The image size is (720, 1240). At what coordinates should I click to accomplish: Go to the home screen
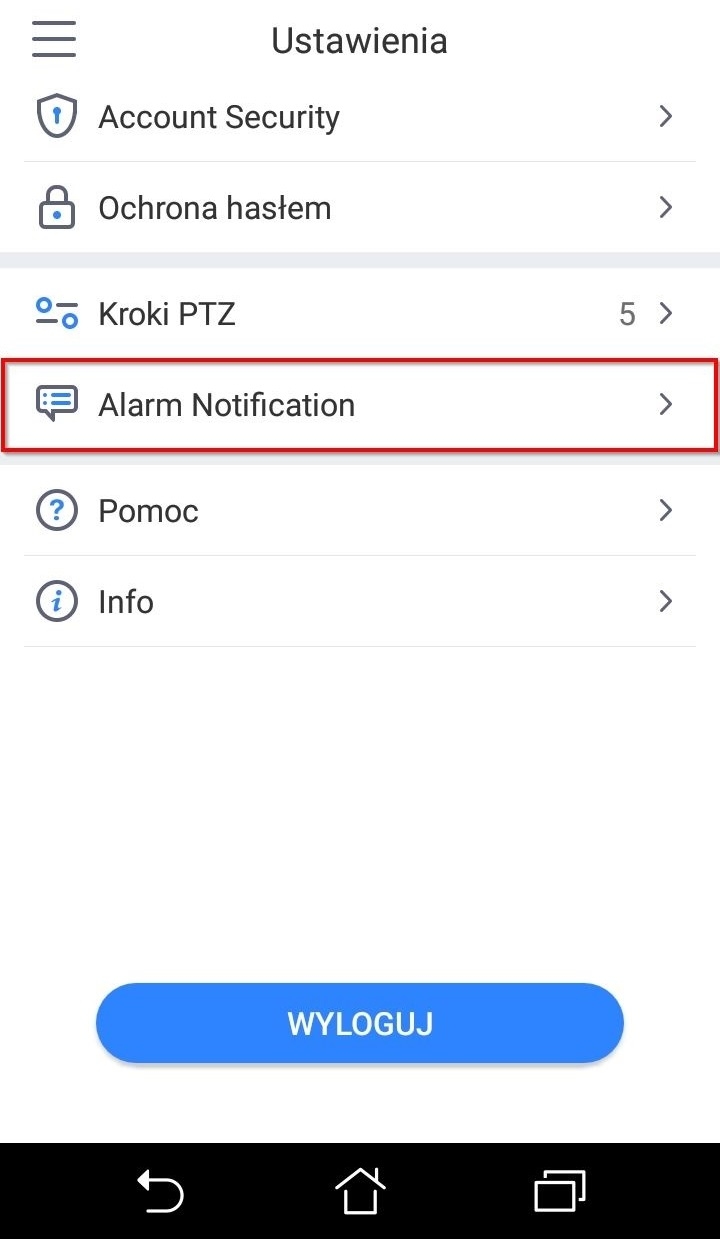click(x=360, y=1191)
